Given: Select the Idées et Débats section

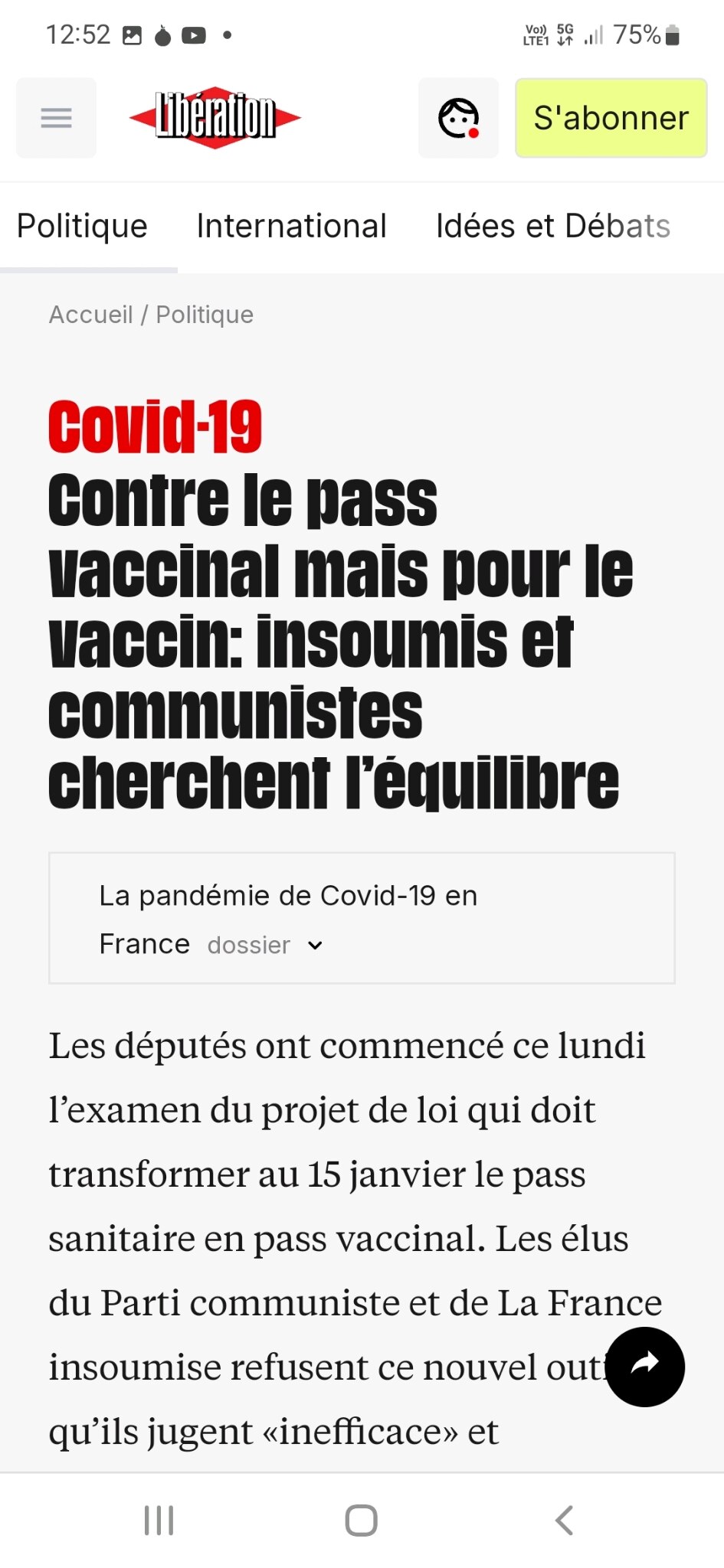Looking at the screenshot, I should (553, 226).
